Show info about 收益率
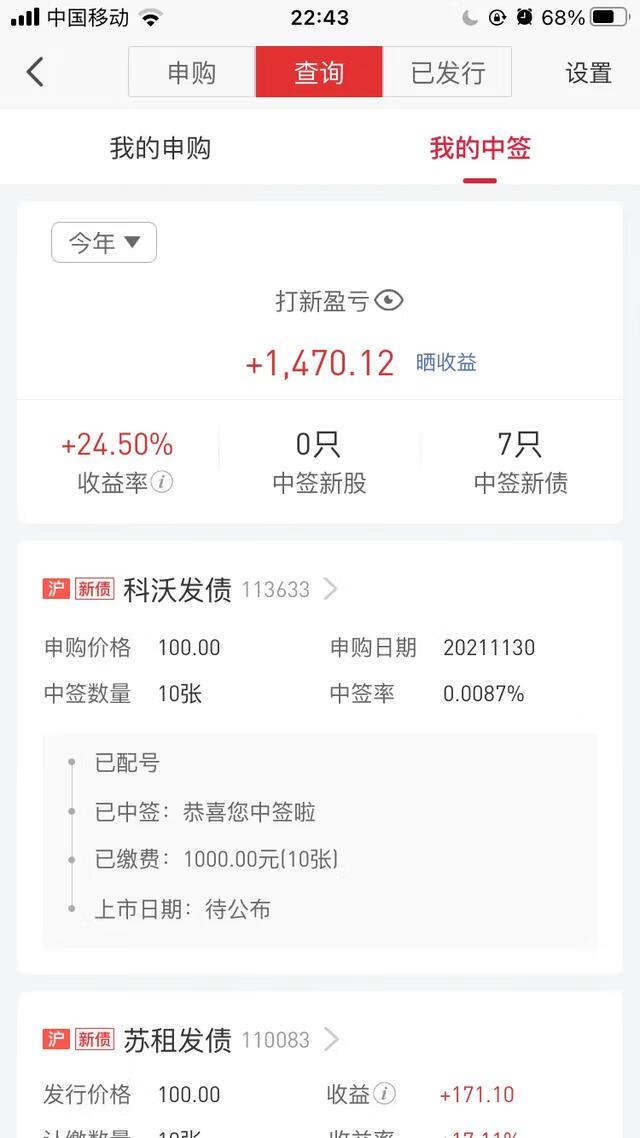Image resolution: width=640 pixels, height=1138 pixels. pyautogui.click(x=162, y=483)
